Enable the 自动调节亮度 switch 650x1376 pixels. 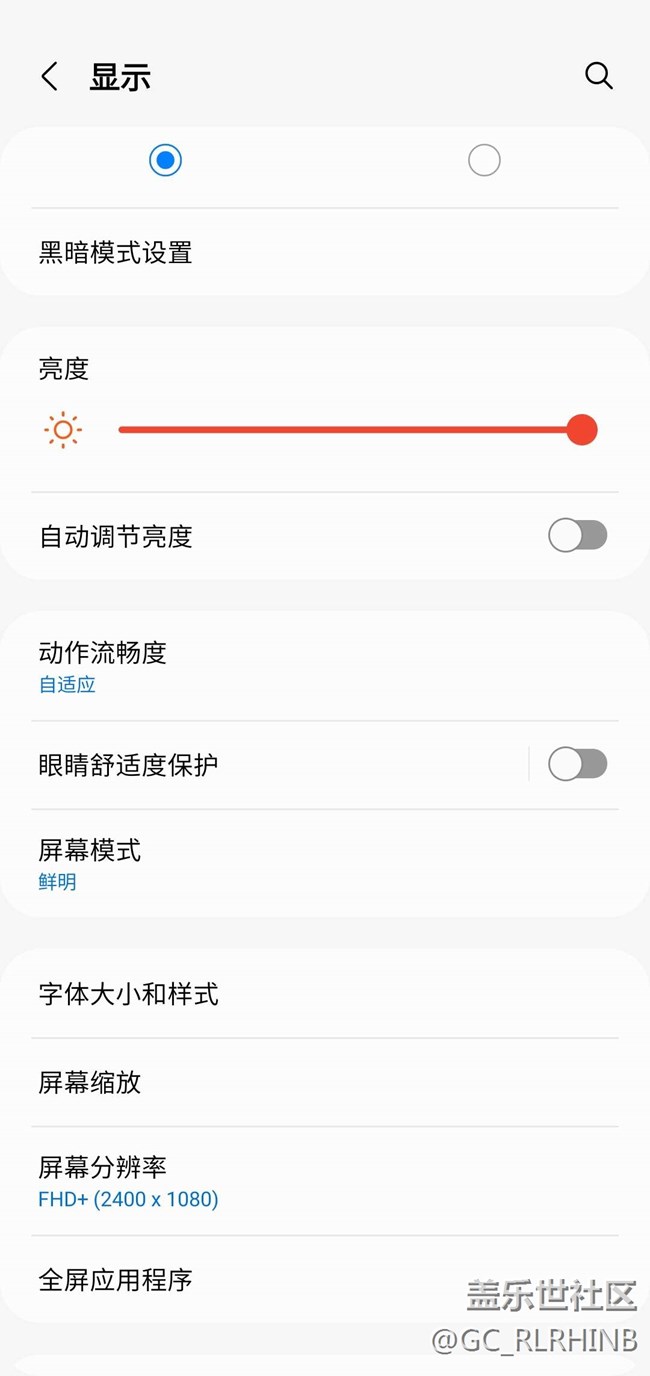tap(577, 536)
